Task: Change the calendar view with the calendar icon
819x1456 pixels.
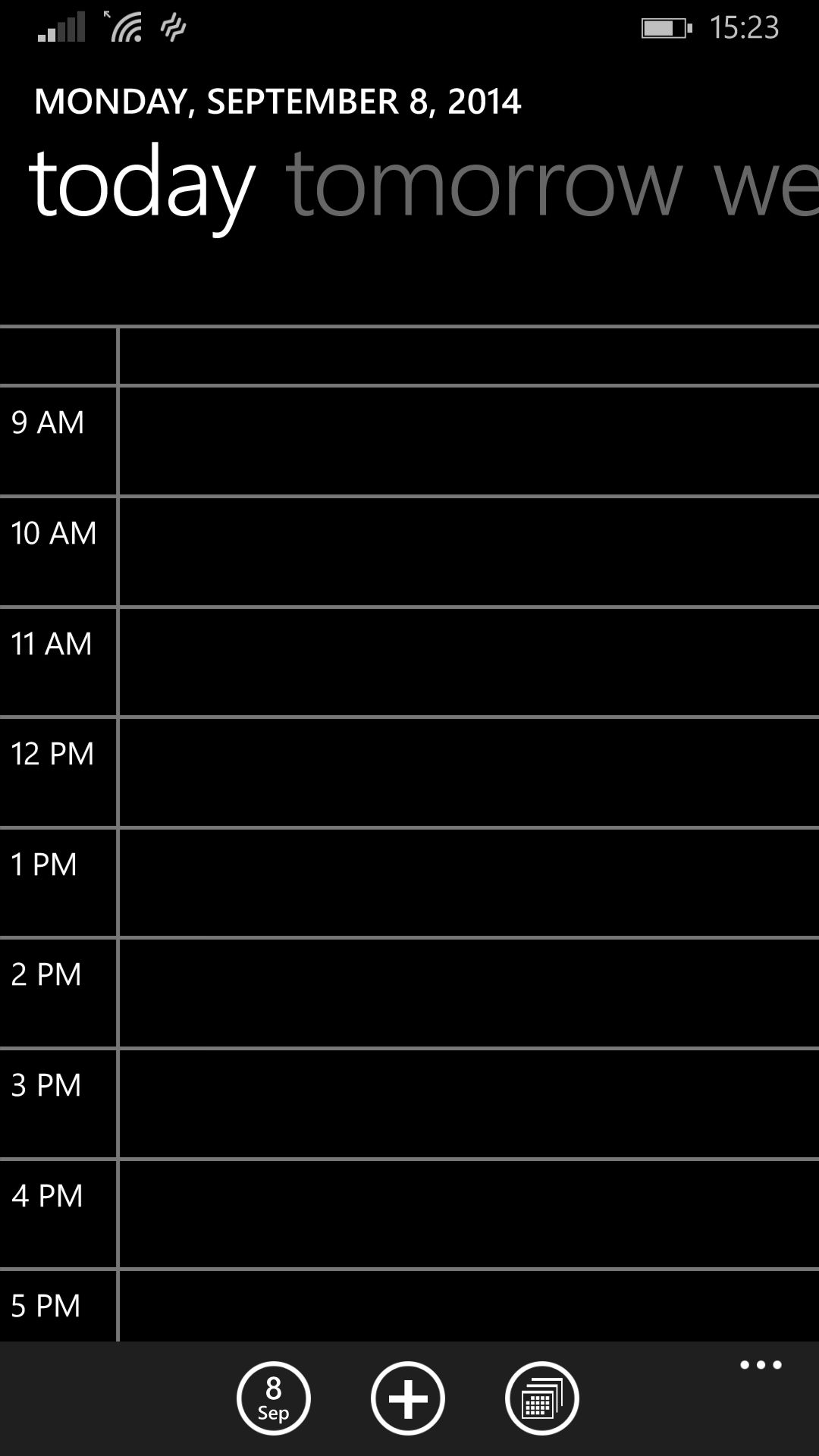Action: [x=541, y=1398]
